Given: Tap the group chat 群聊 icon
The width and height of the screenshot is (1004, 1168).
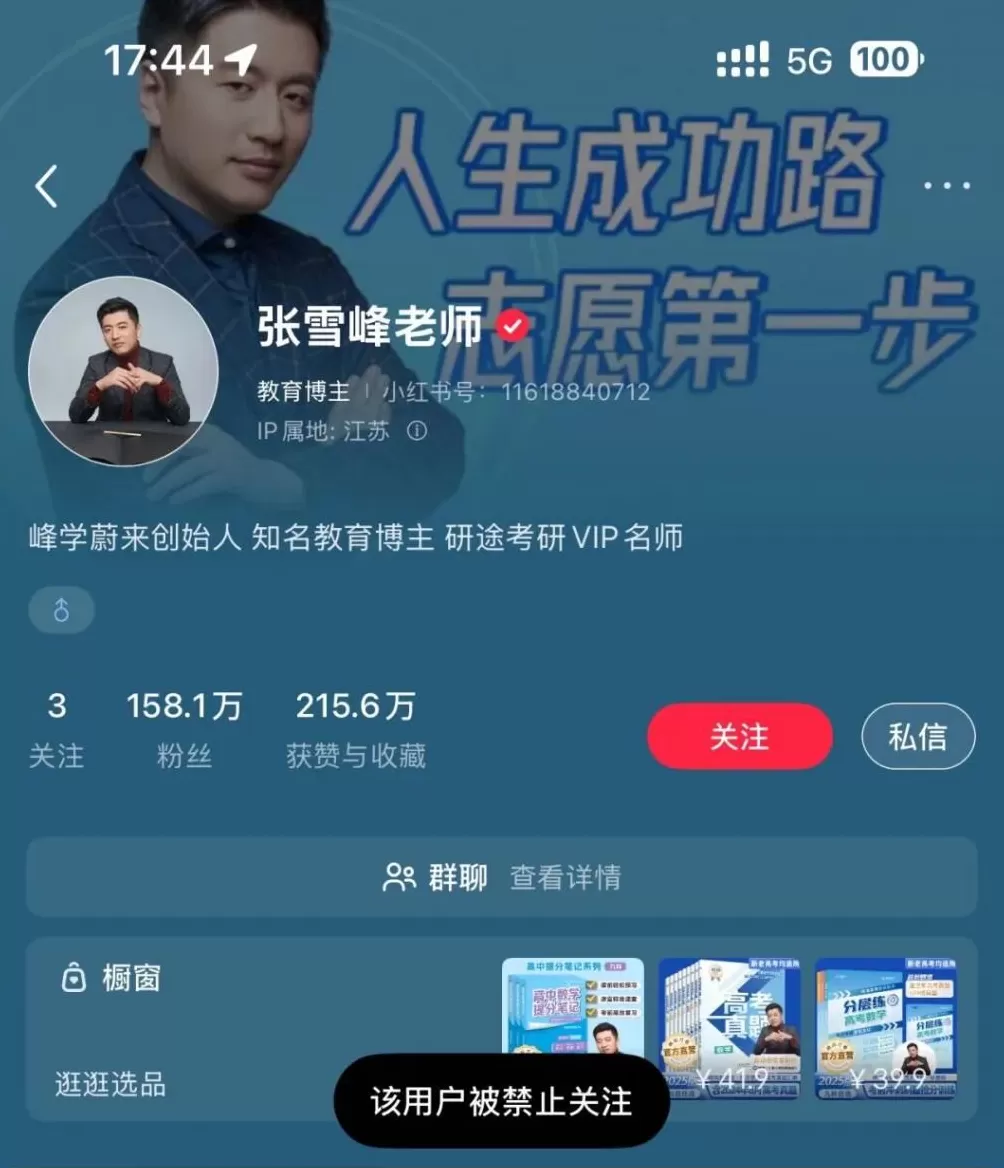Looking at the screenshot, I should (x=399, y=877).
